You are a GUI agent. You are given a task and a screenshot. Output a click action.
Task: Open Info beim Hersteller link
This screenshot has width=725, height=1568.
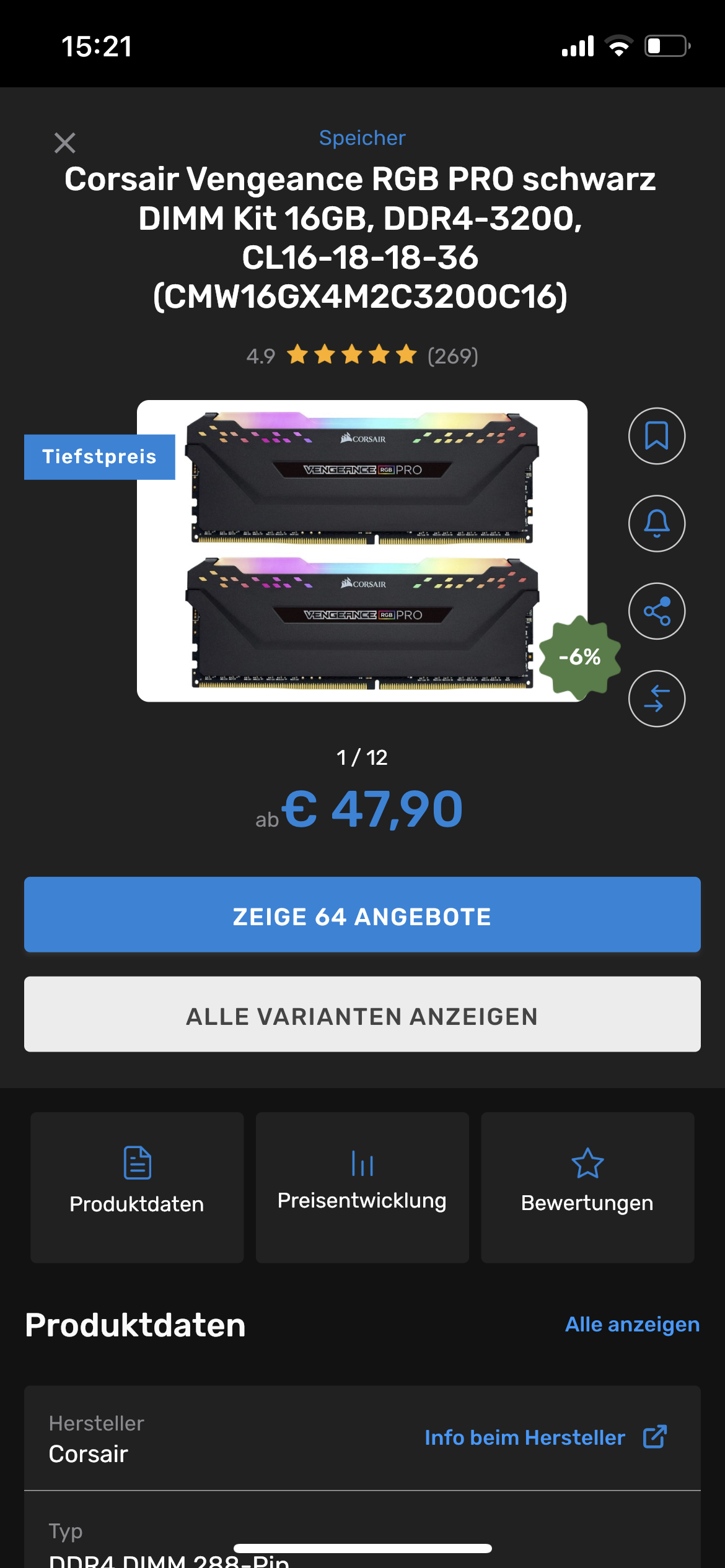[x=545, y=1437]
